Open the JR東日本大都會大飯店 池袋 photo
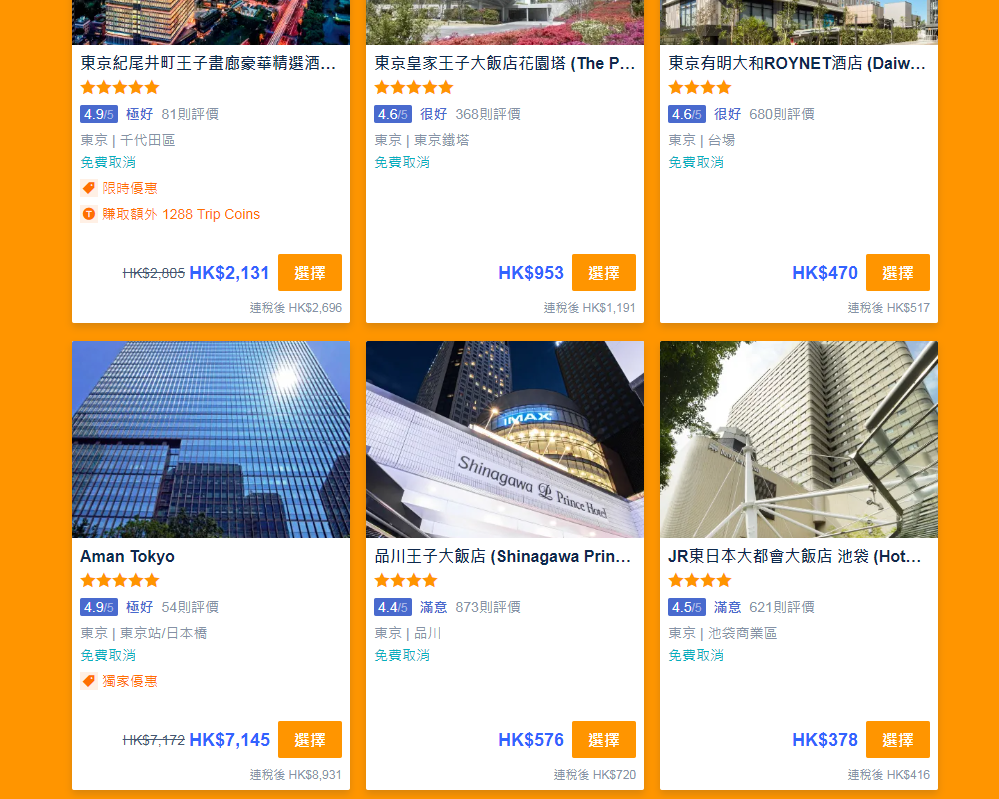The width and height of the screenshot is (999, 799). point(799,440)
